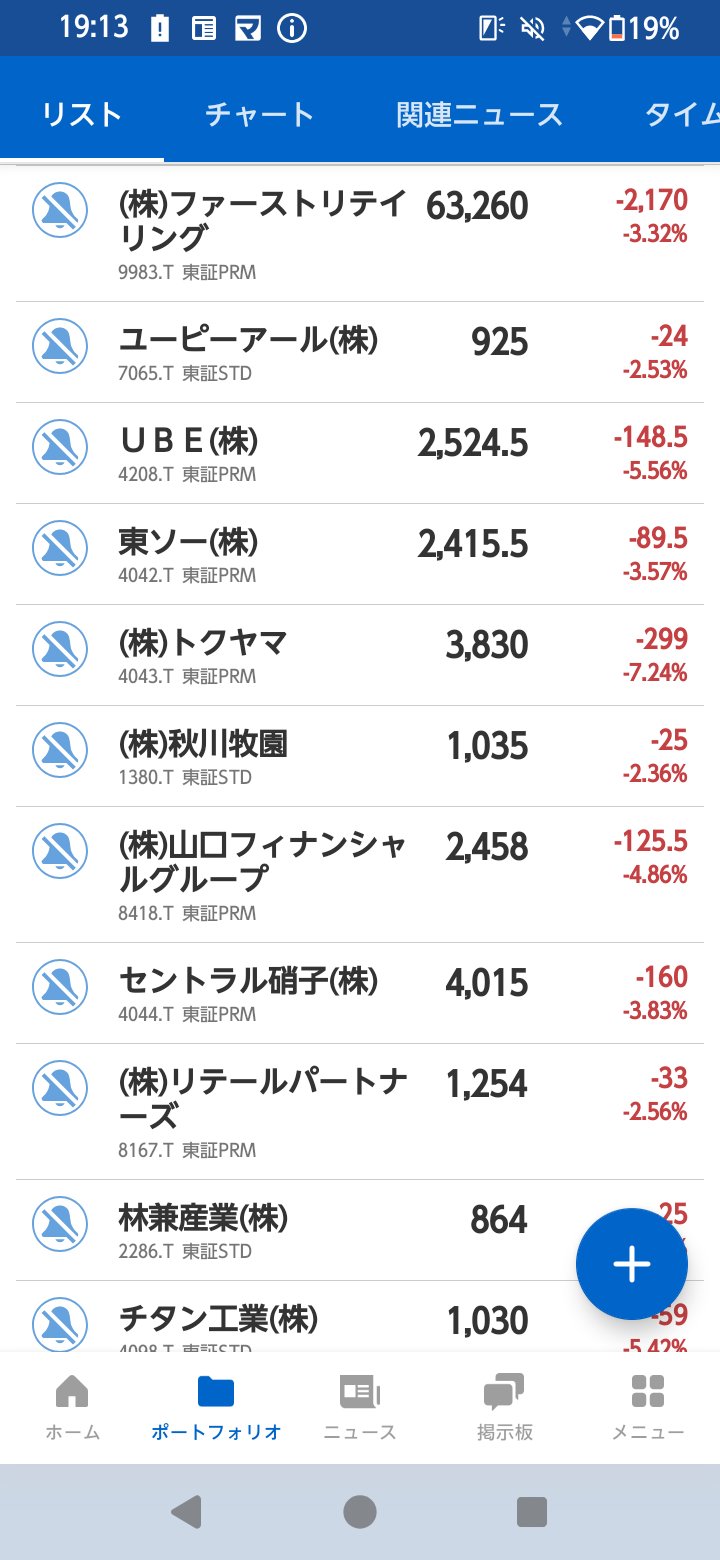Tap the ポートフォリオ bottom tab

[x=216, y=1406]
